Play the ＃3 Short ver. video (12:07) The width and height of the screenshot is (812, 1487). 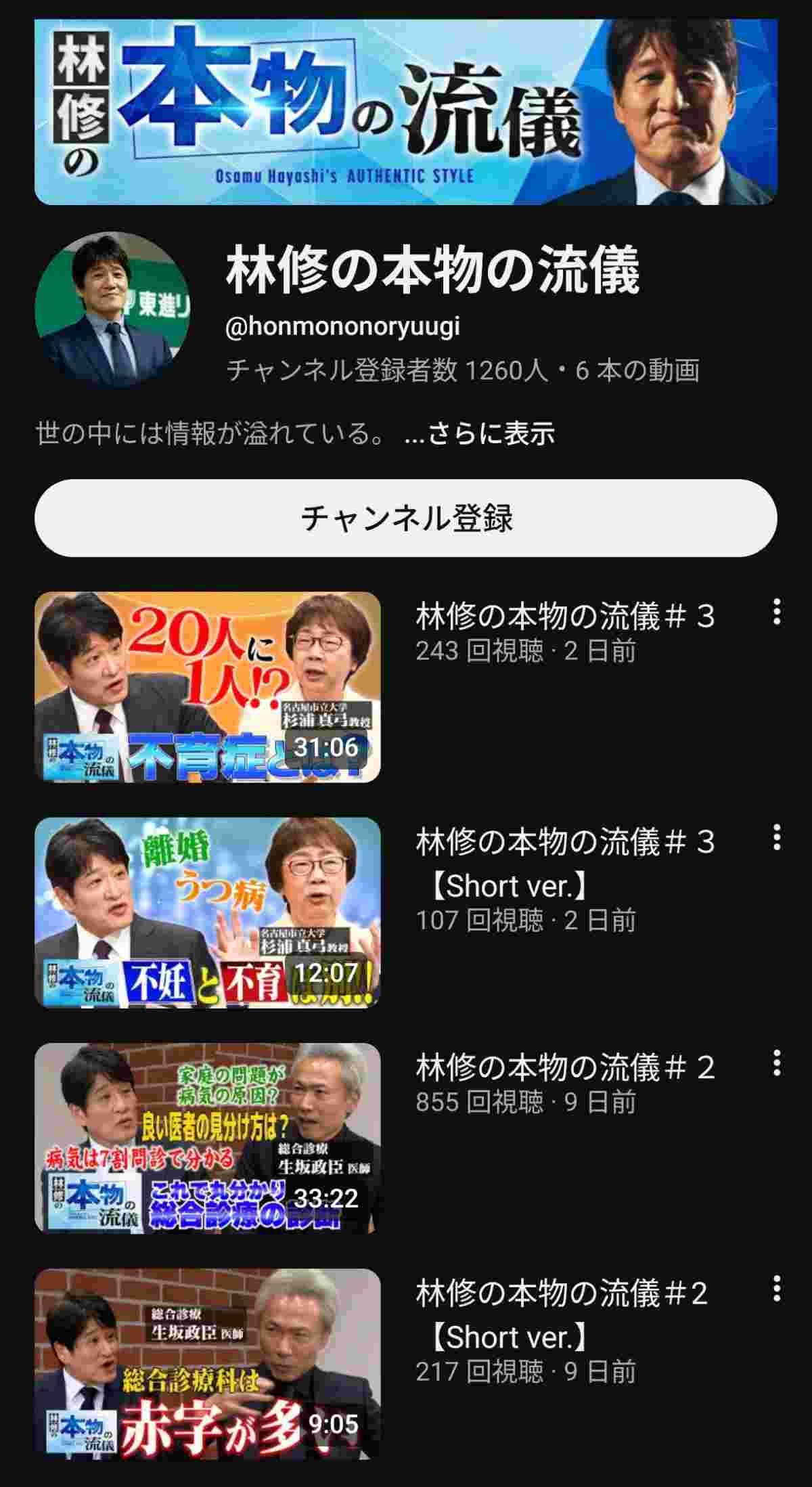point(207,912)
